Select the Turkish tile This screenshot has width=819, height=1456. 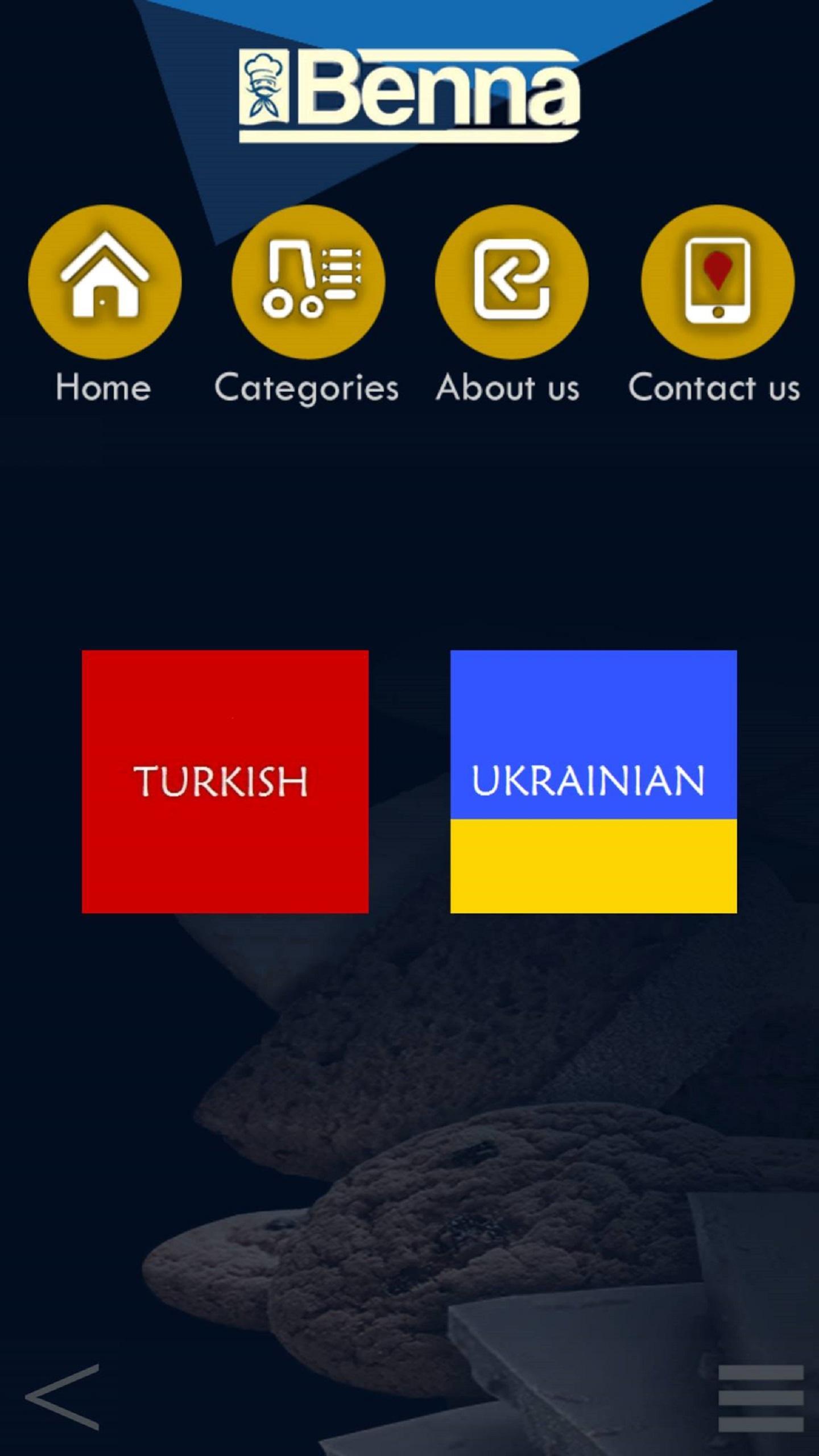click(x=225, y=781)
